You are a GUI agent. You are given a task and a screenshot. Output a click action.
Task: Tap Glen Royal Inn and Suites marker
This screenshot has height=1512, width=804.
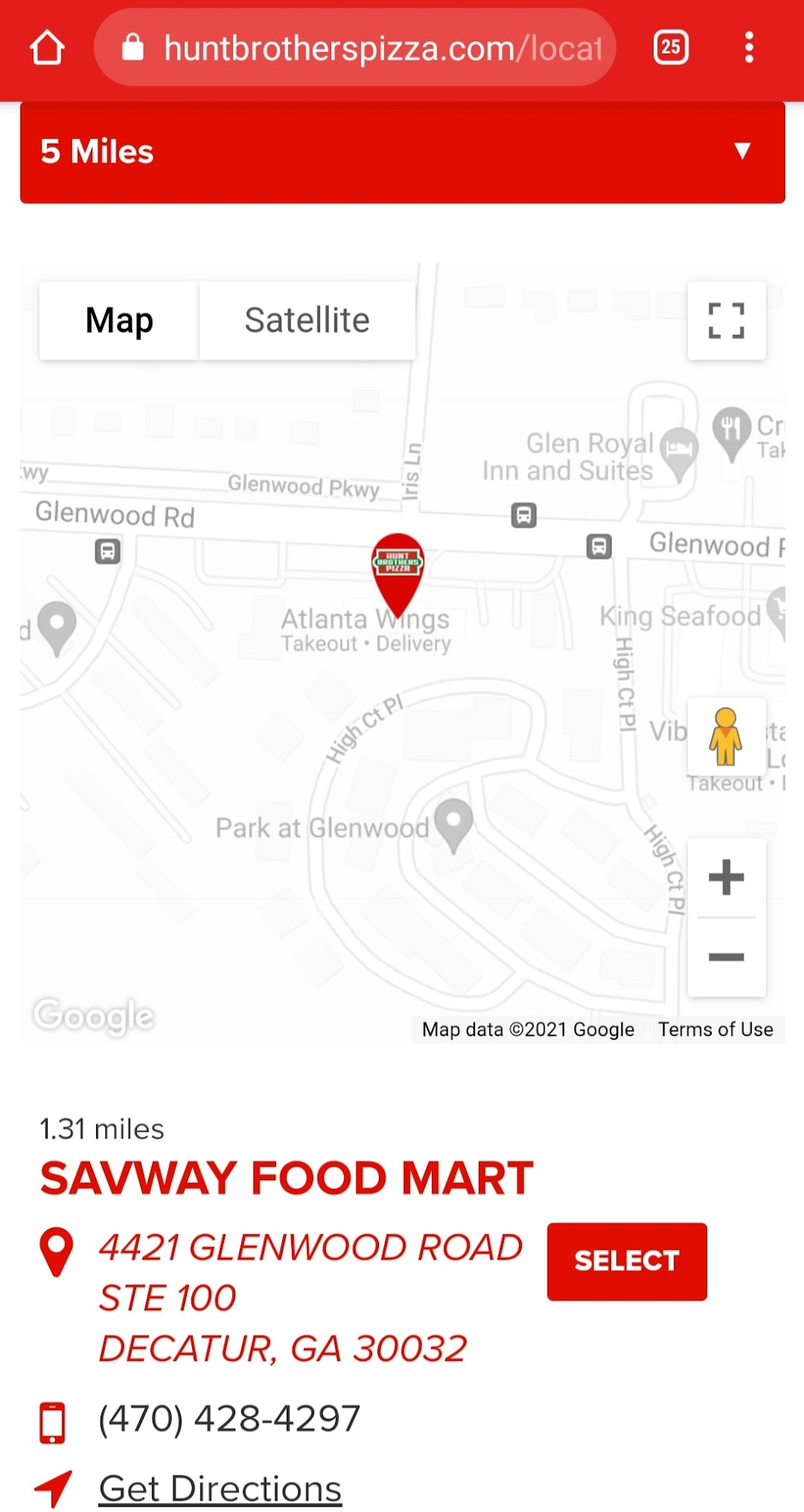679,452
